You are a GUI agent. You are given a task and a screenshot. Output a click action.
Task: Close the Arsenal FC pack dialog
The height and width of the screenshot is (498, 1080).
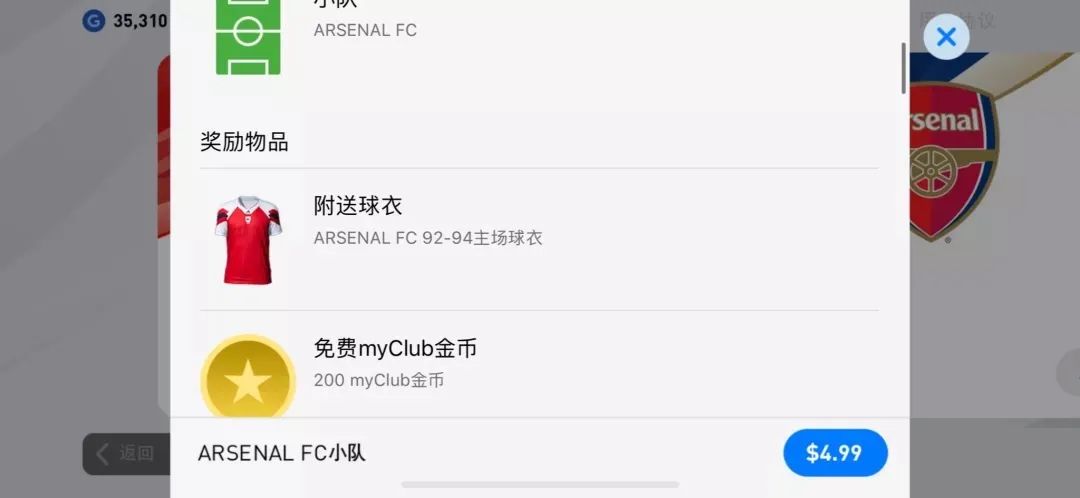pos(946,38)
